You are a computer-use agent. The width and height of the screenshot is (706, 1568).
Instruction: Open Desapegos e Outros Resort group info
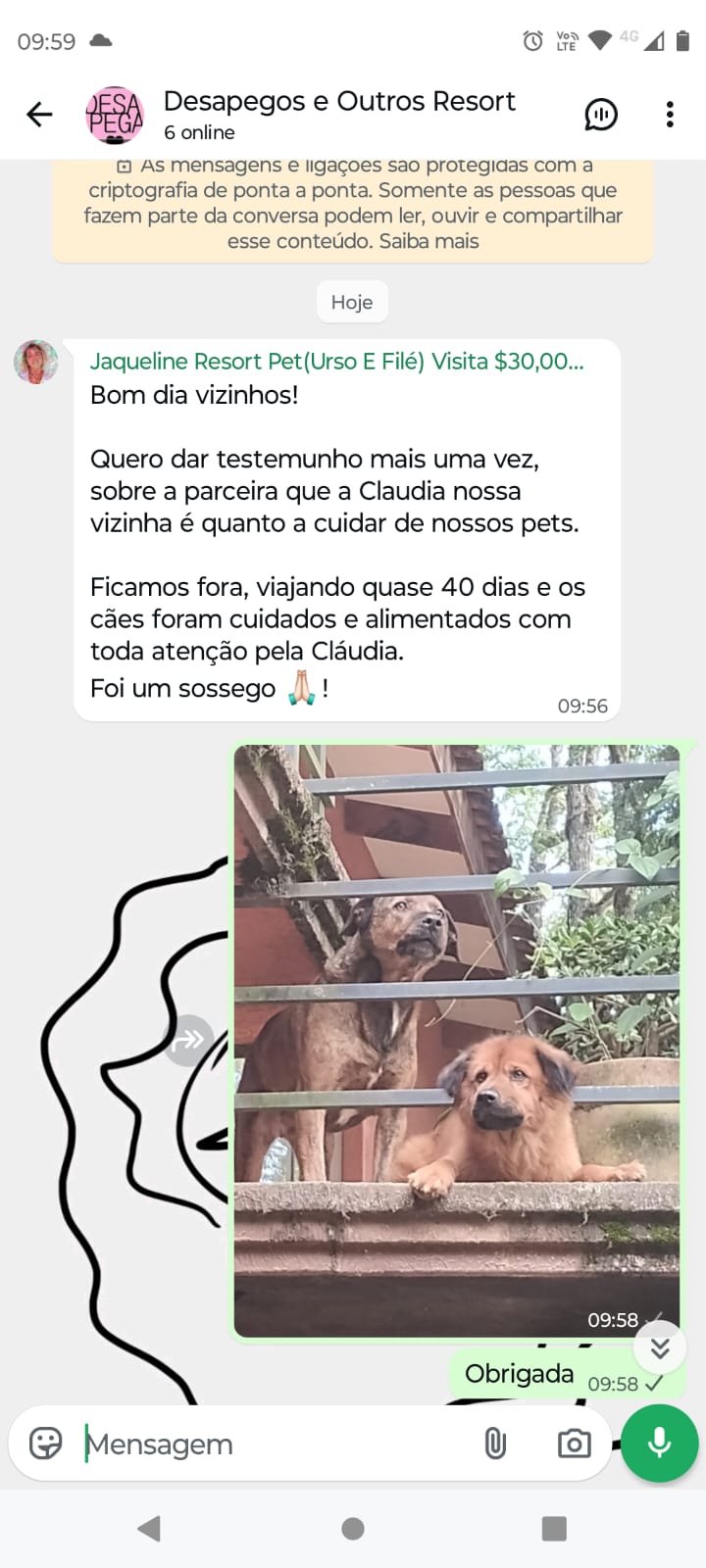[339, 114]
